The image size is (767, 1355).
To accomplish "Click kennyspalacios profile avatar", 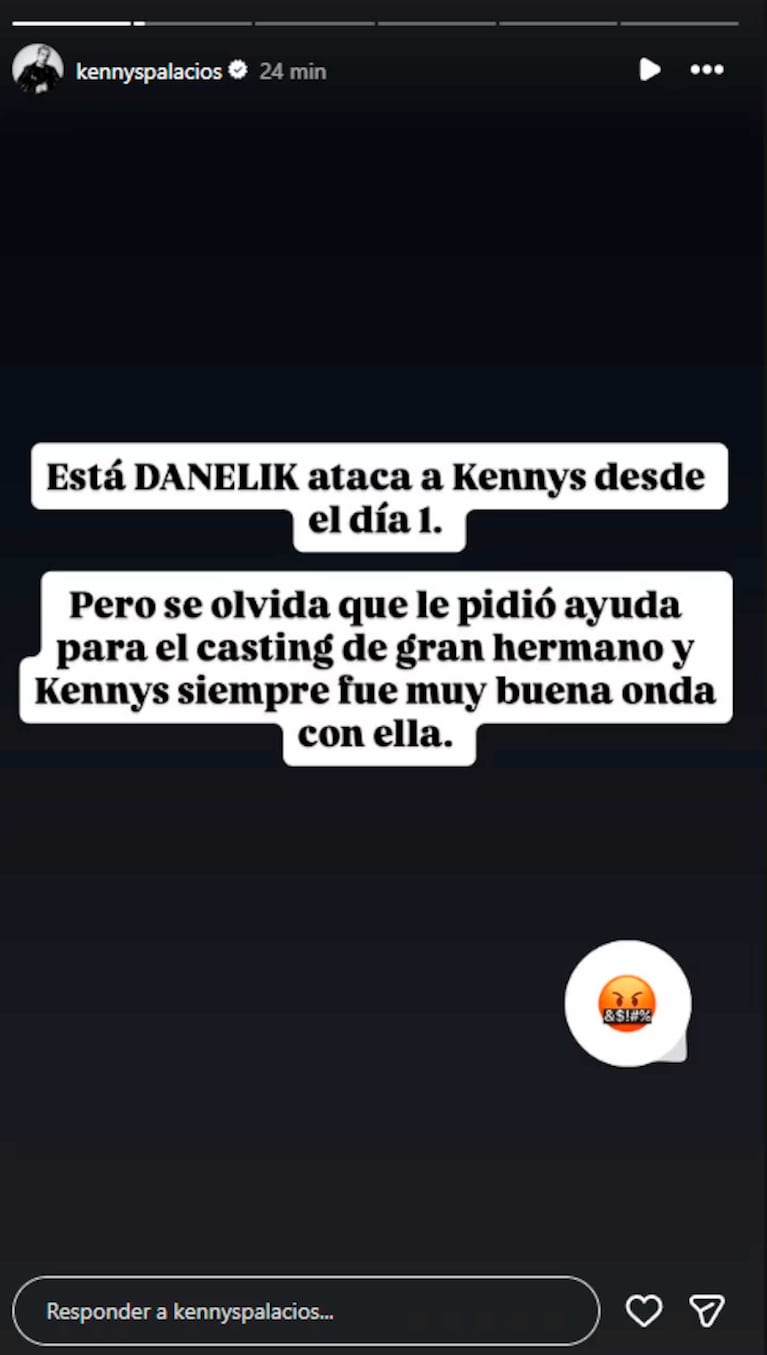I will point(40,70).
